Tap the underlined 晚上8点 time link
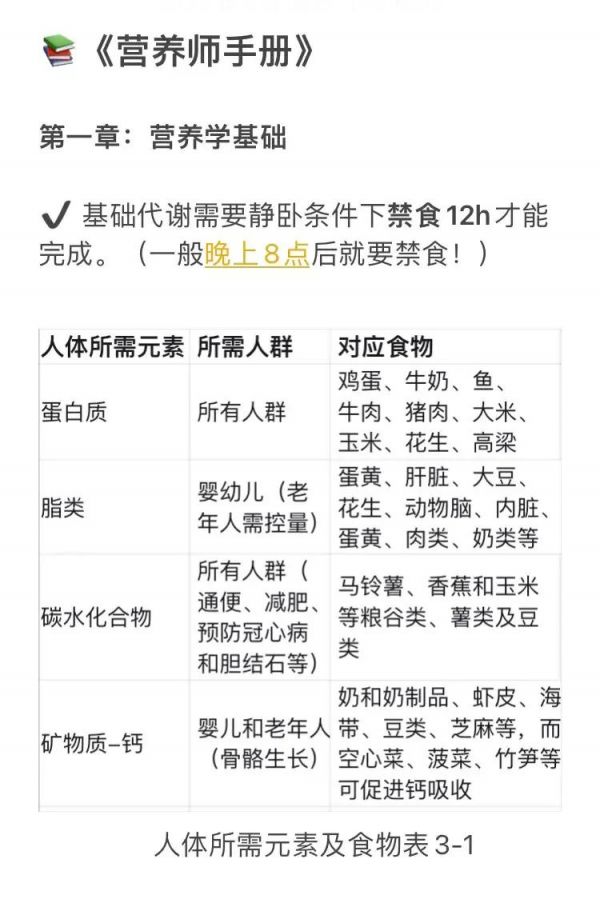The height and width of the screenshot is (923, 600). [257, 254]
